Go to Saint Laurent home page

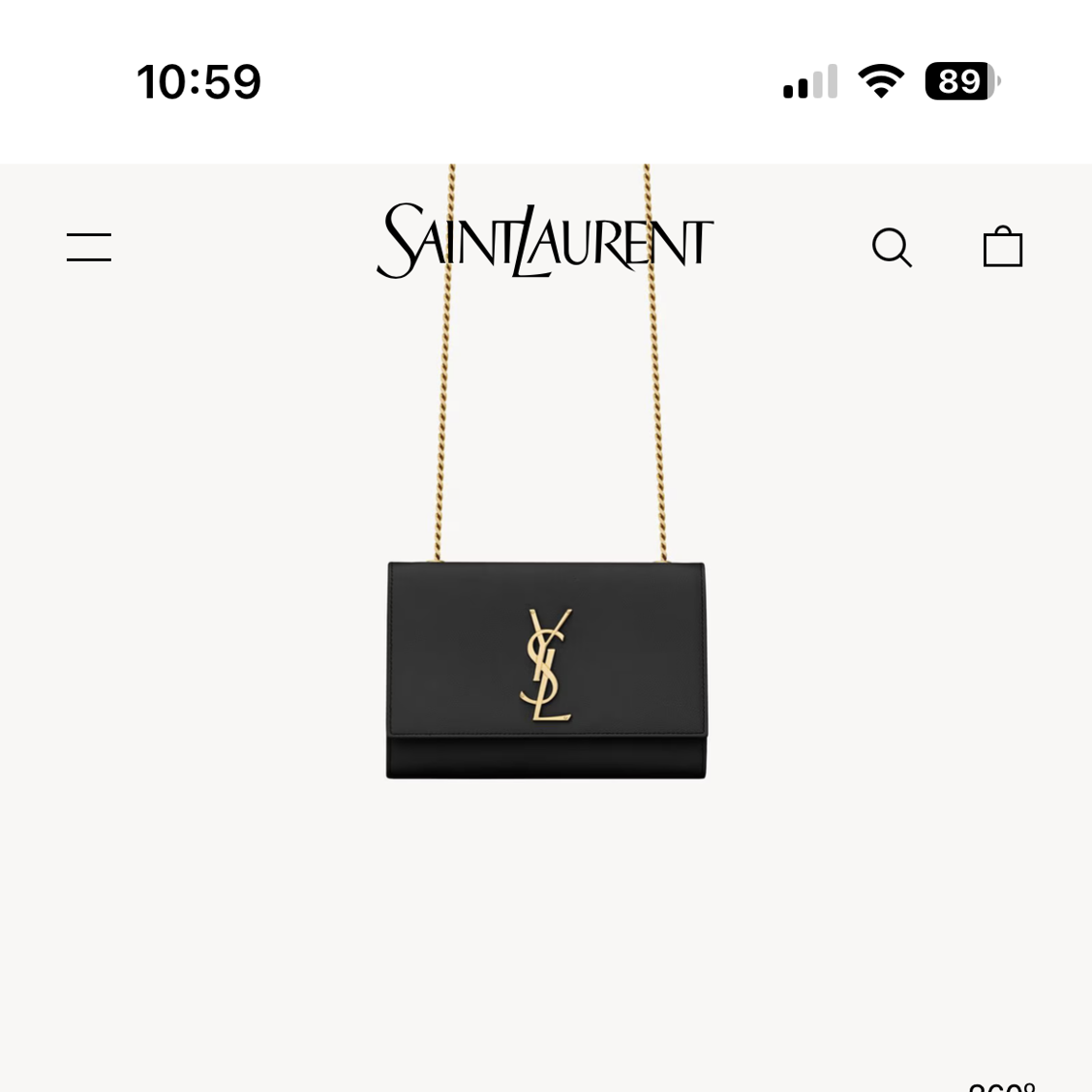[545, 241]
